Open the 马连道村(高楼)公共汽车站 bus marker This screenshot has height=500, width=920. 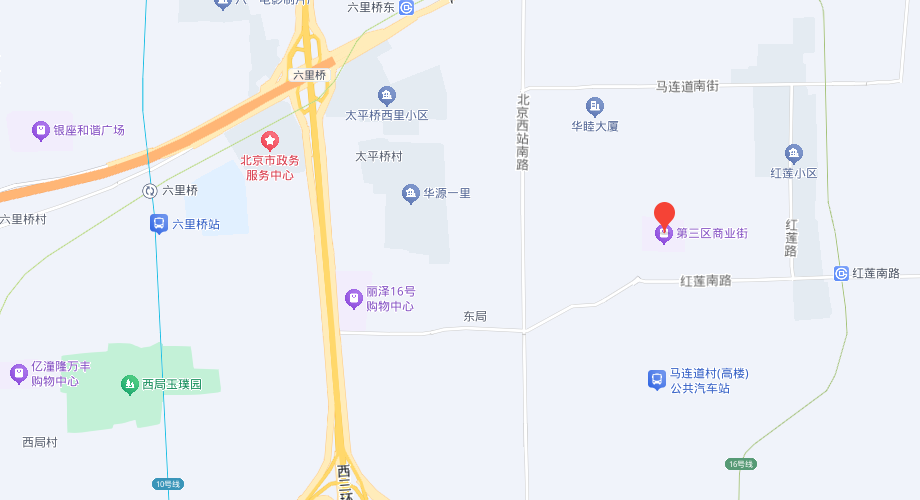coord(656,379)
